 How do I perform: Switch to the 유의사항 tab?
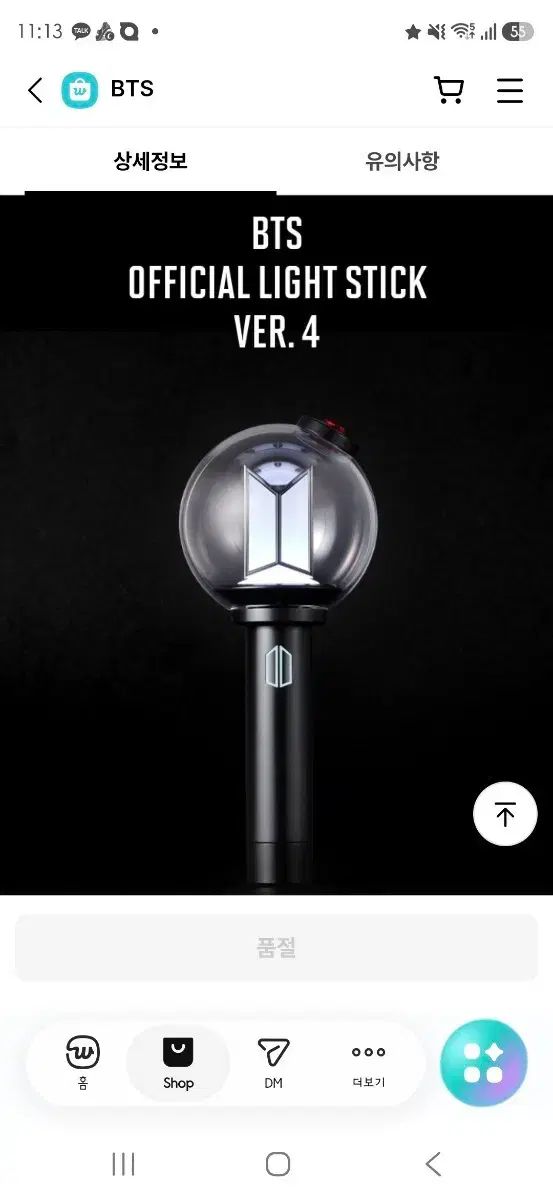402,161
